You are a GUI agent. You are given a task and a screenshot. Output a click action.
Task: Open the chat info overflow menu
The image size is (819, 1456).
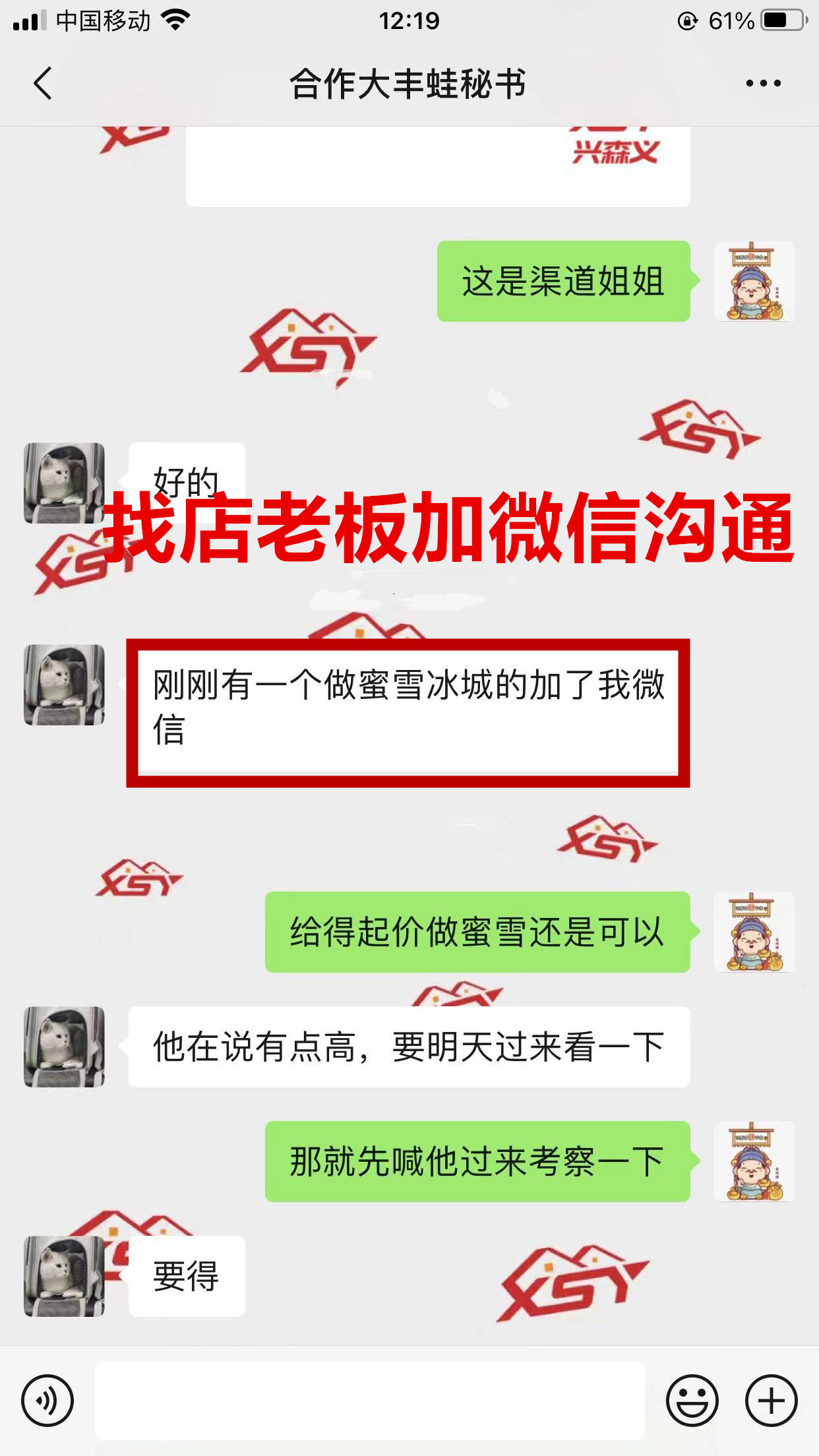(763, 84)
